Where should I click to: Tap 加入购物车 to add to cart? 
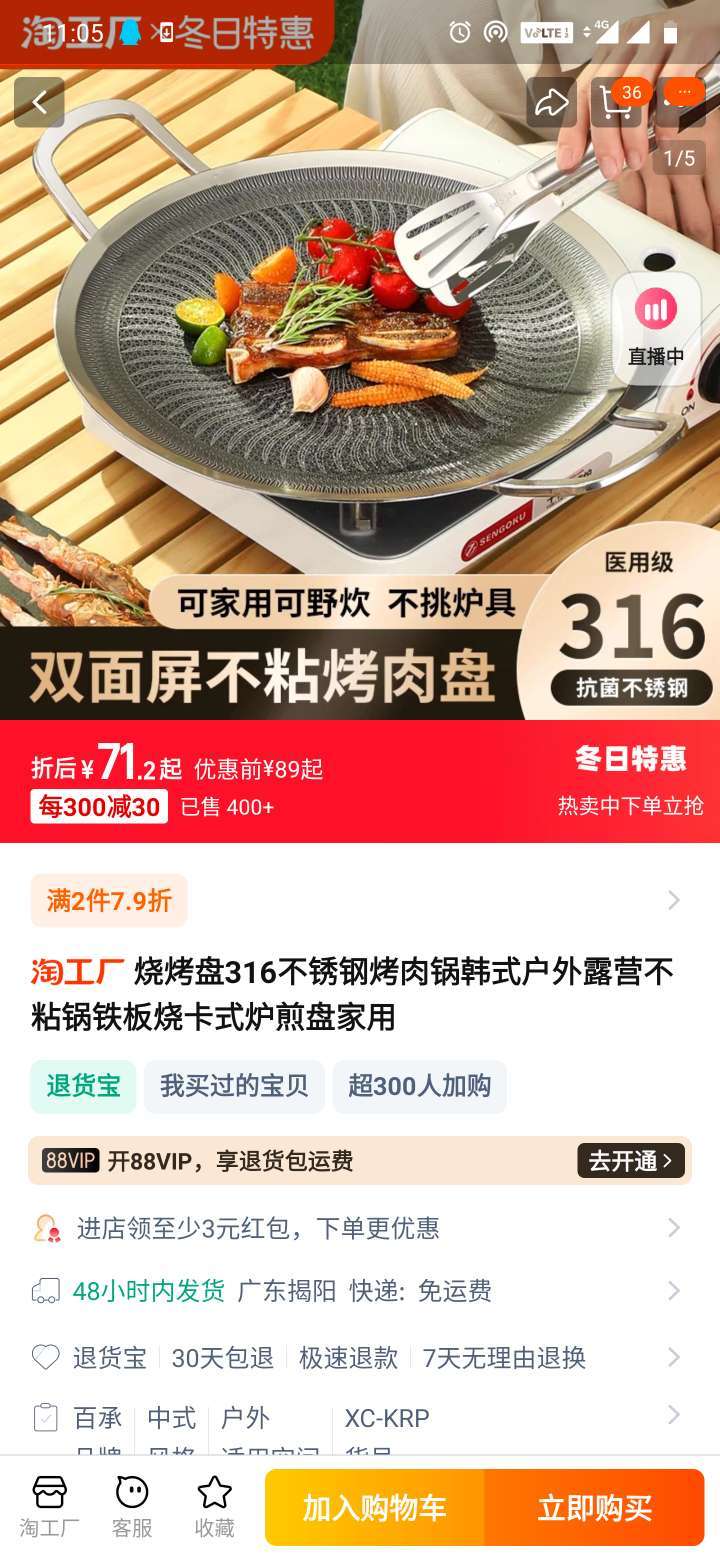(375, 1507)
